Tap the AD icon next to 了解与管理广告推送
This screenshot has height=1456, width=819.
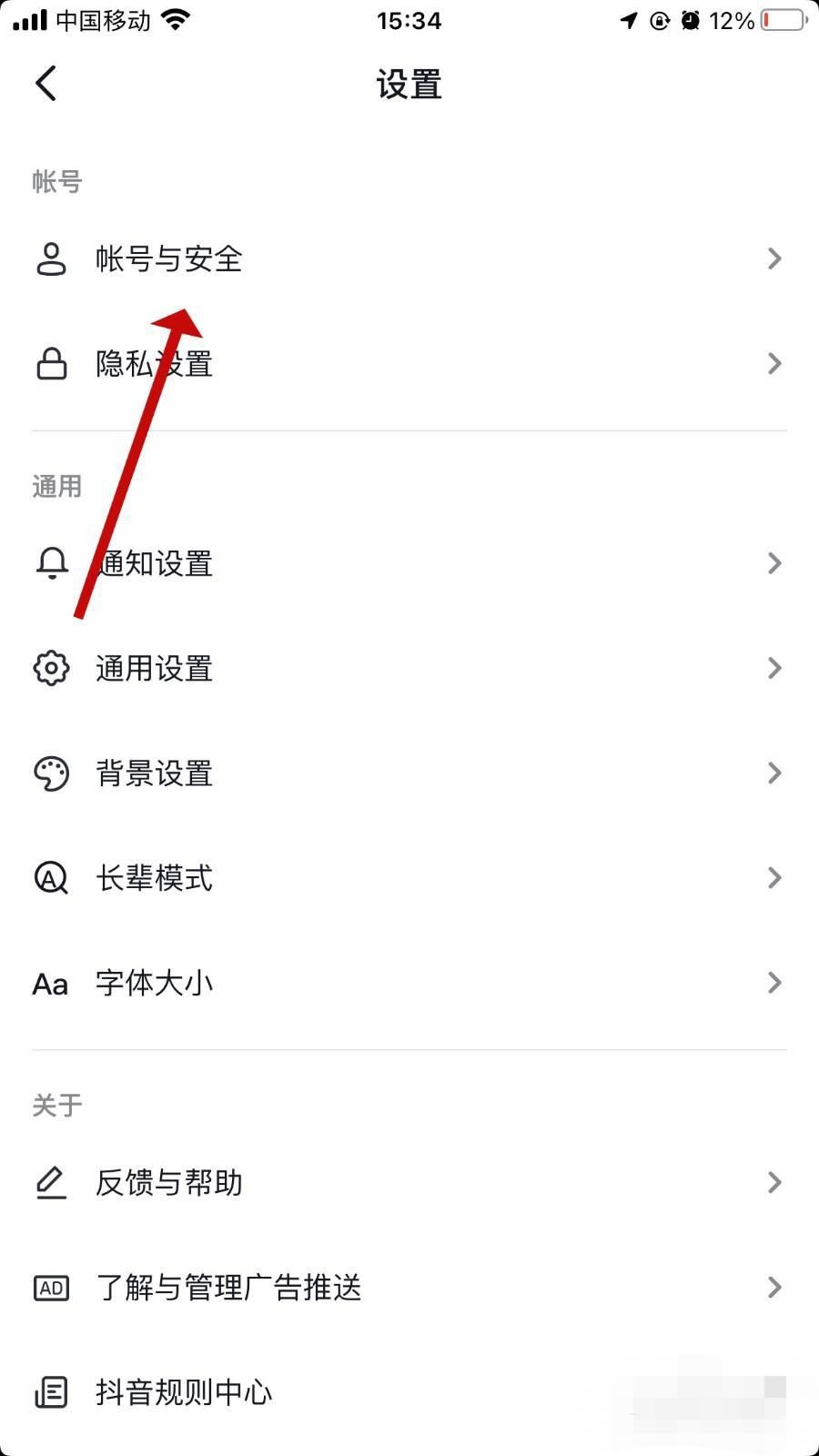(51, 1288)
